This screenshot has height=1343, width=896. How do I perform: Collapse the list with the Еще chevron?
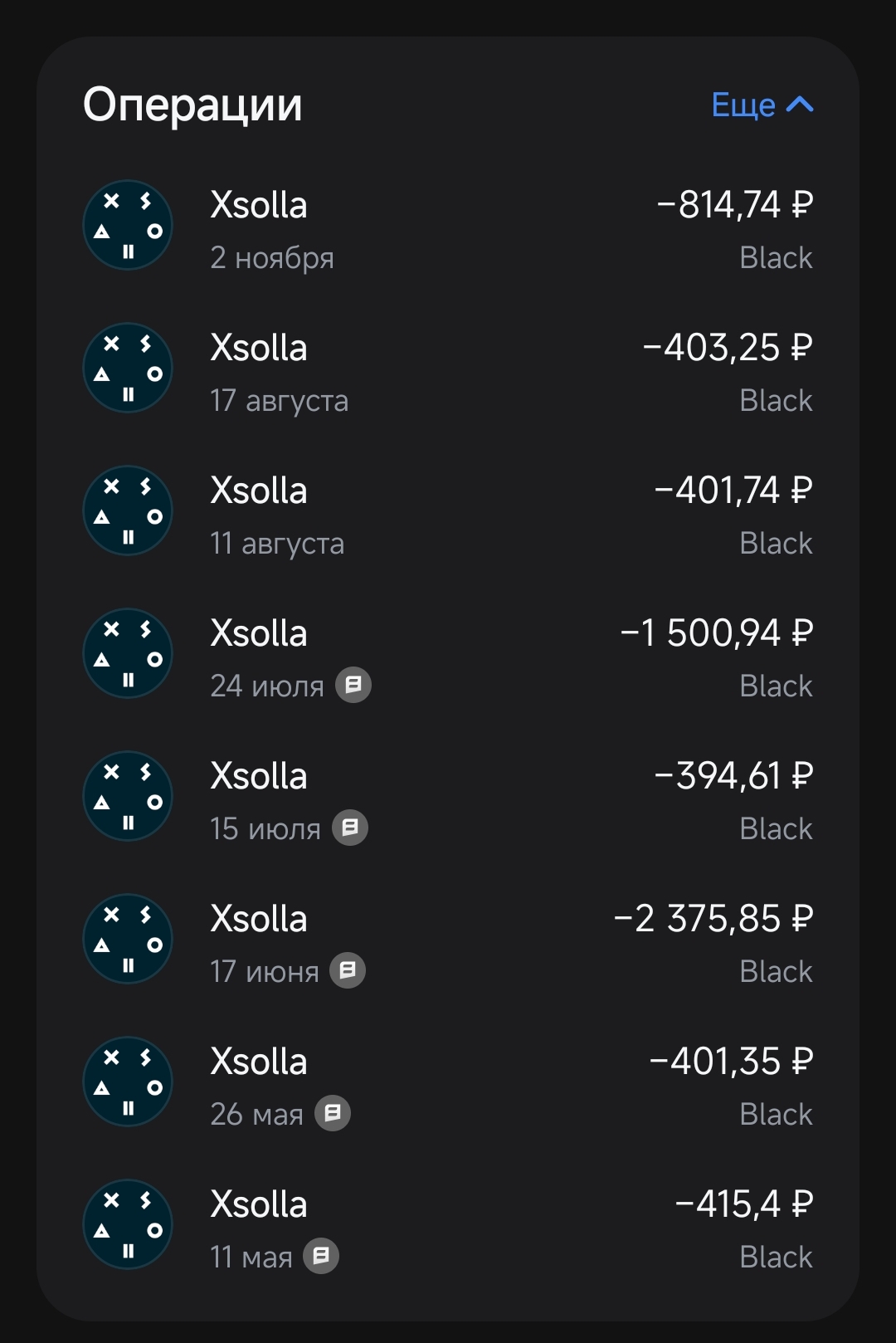tap(762, 105)
